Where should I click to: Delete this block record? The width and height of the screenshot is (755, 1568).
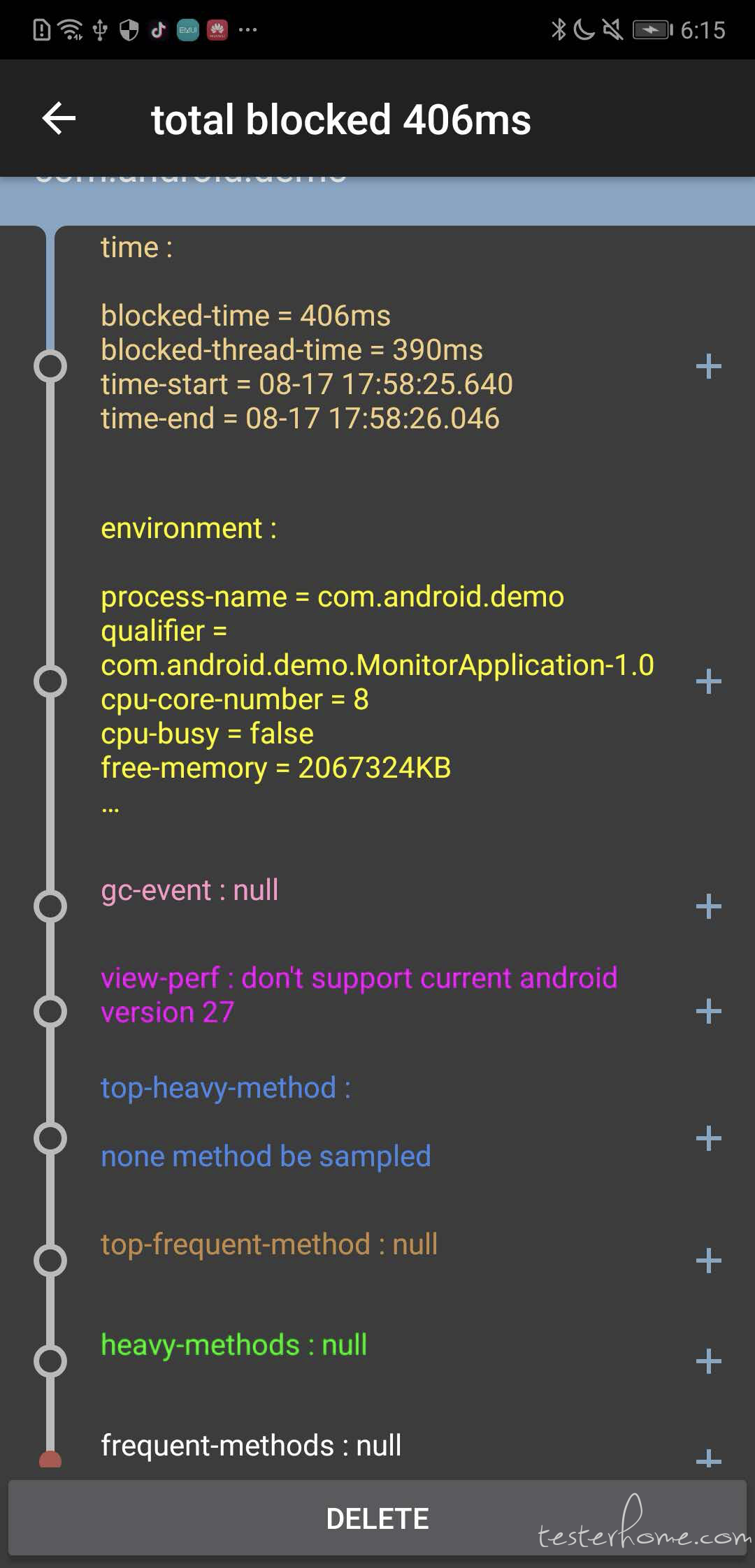[377, 1518]
